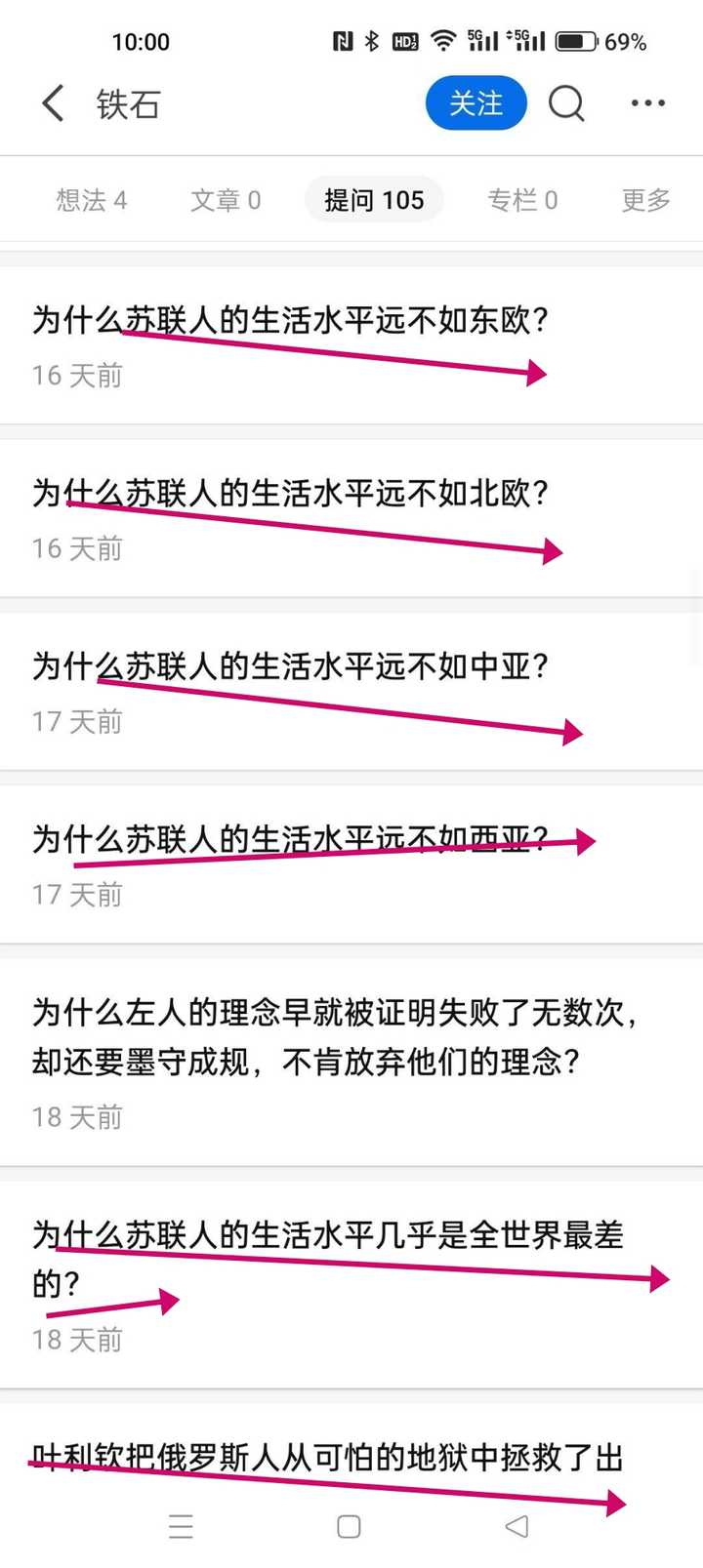The height and width of the screenshot is (1568, 703).
Task: Select the 提问 105 tab
Action: tap(374, 200)
